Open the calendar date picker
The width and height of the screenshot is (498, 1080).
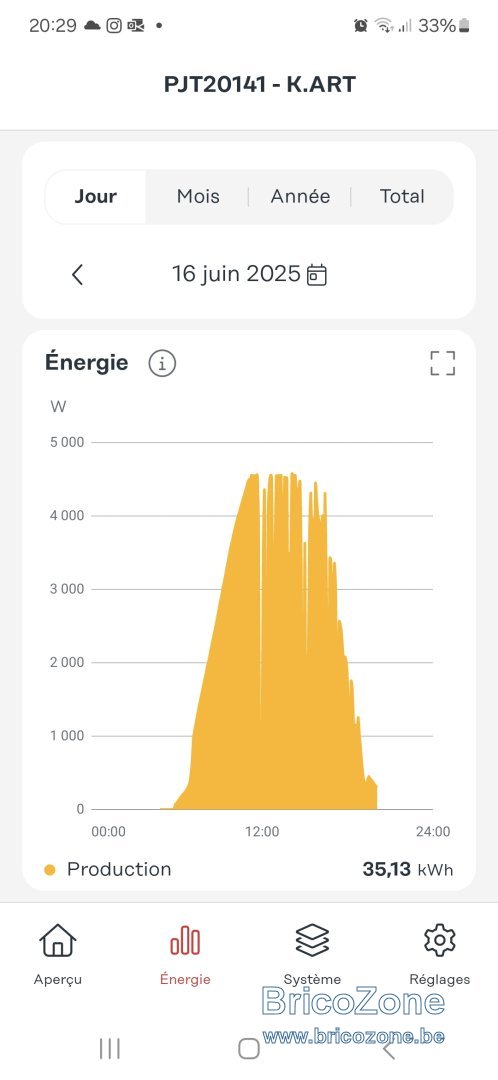point(316,275)
